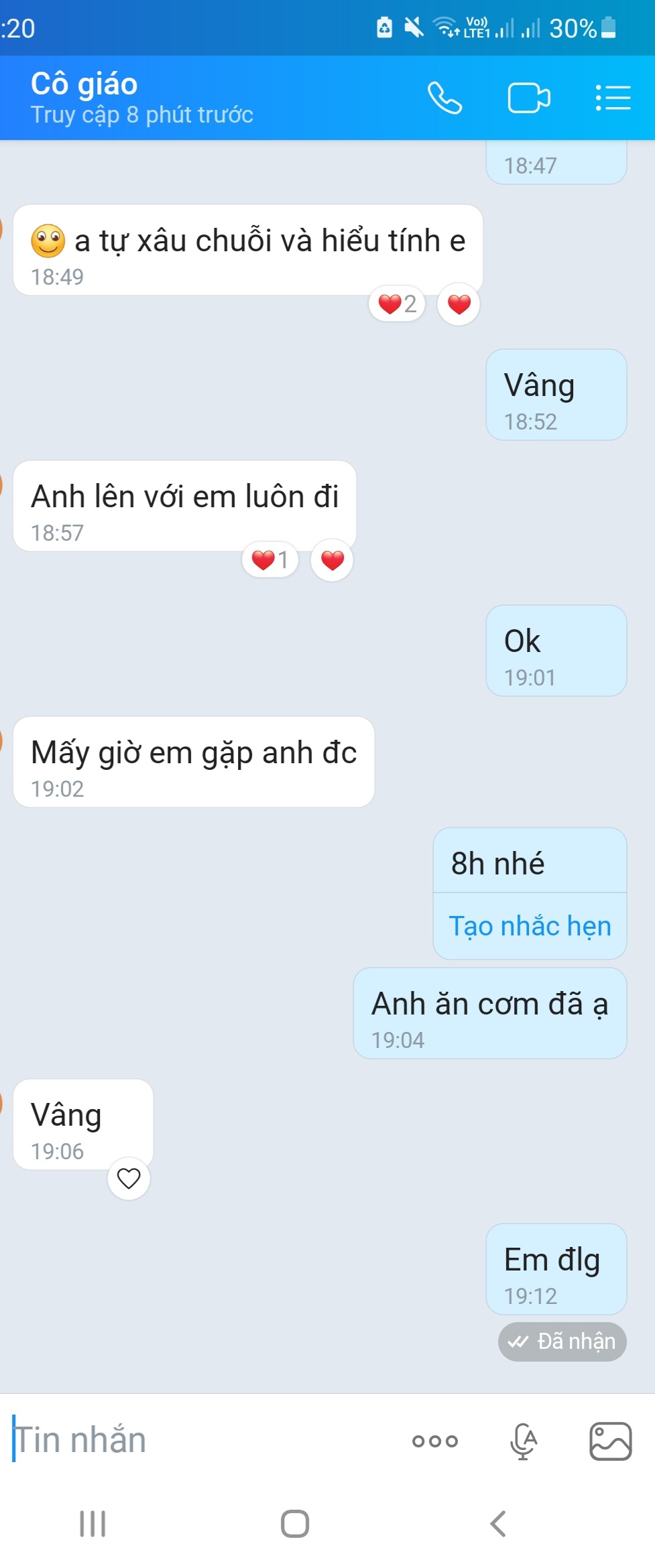Open the photo gallery picker

[x=610, y=1441]
